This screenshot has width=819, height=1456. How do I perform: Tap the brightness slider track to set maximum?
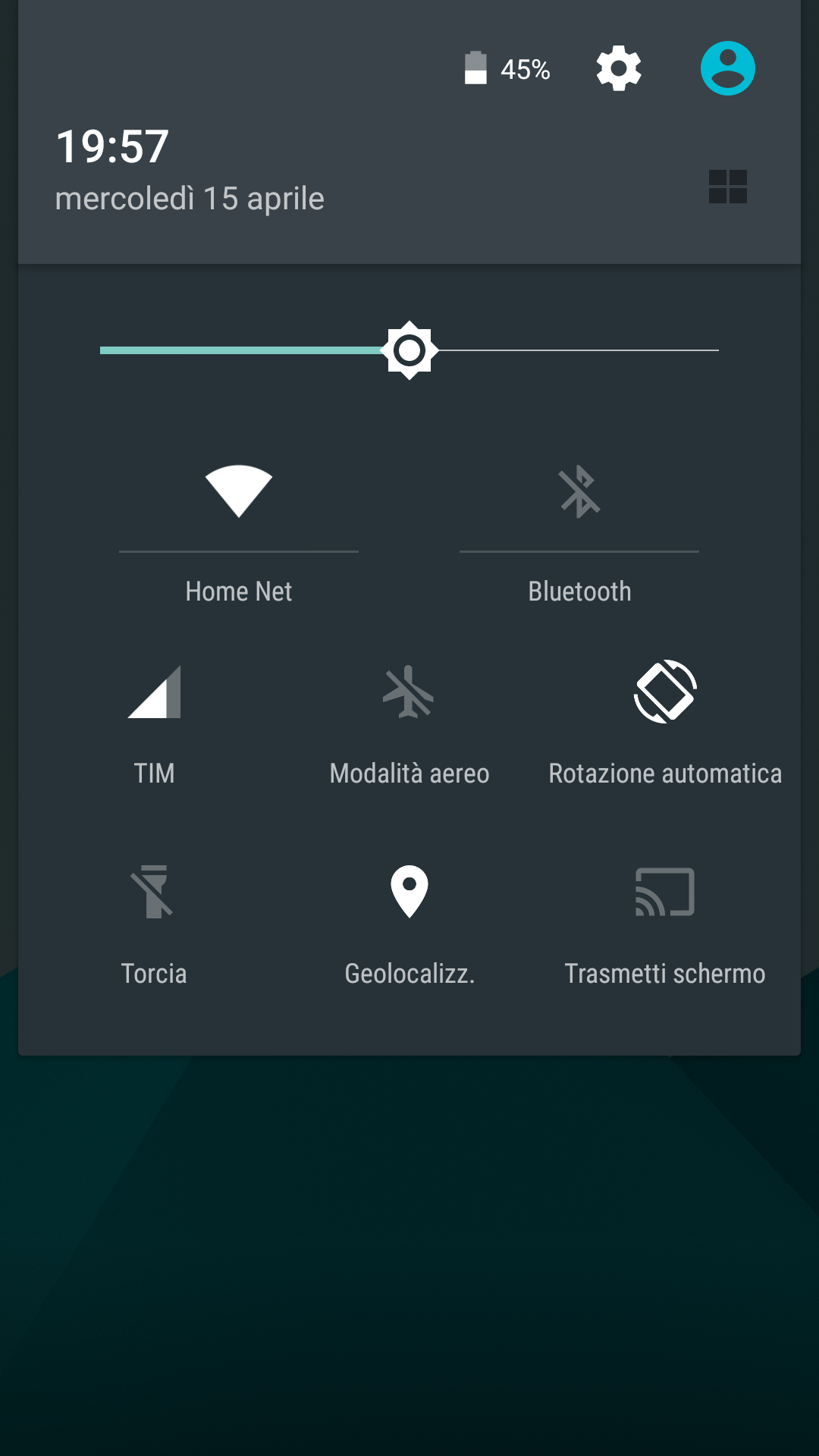pos(716,350)
